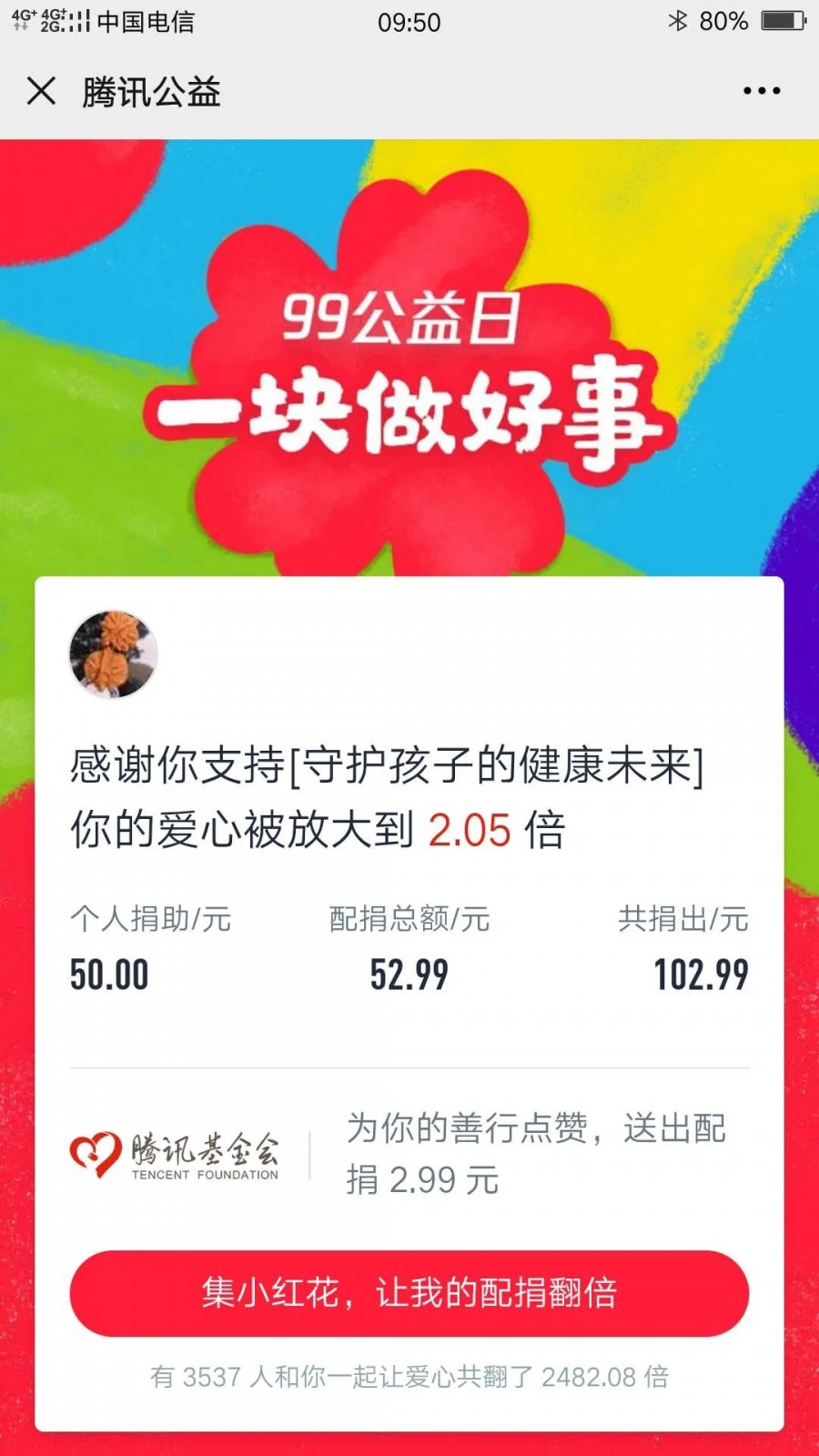Close the 腾讯公益 page
The image size is (819, 1456).
pyautogui.click(x=41, y=91)
